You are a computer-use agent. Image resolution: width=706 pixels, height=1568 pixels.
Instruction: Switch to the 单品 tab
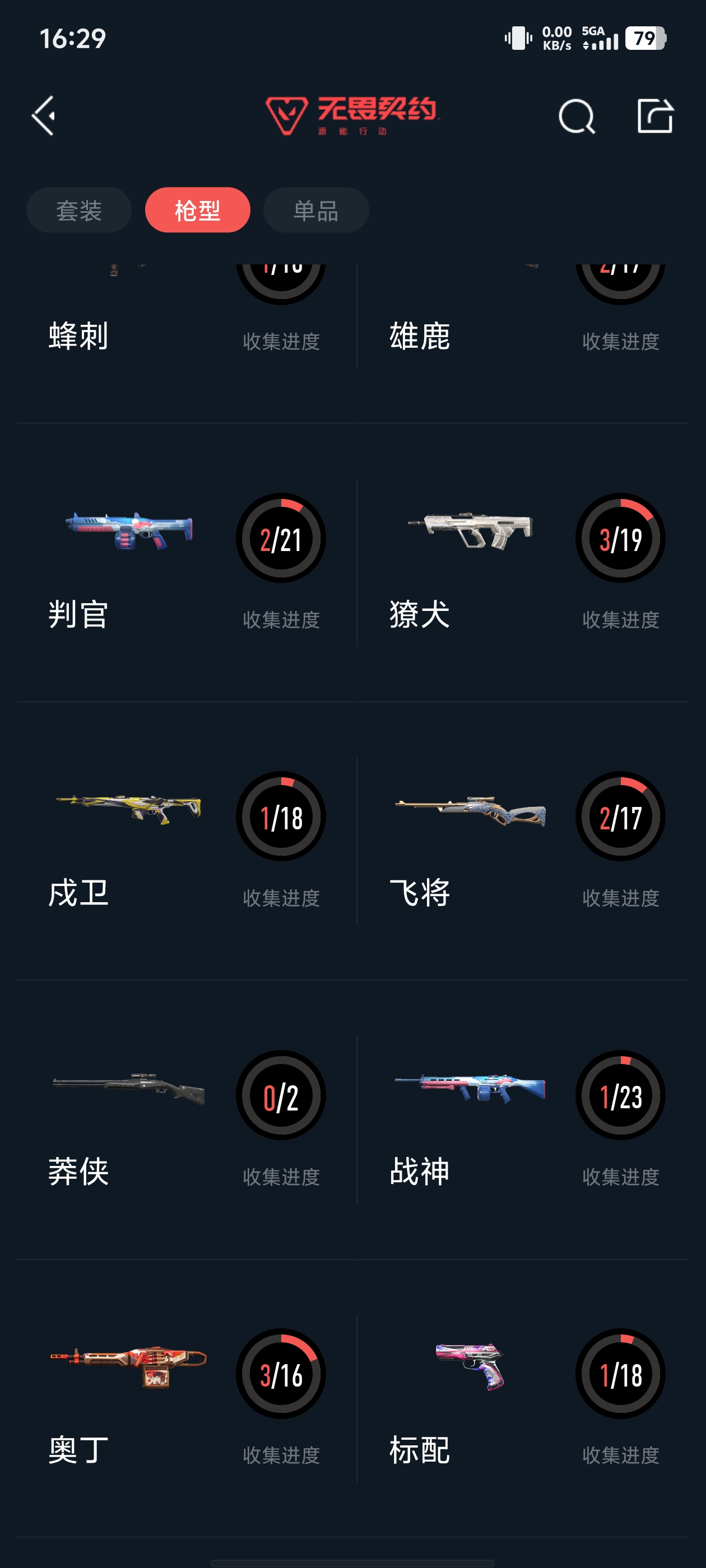click(315, 209)
